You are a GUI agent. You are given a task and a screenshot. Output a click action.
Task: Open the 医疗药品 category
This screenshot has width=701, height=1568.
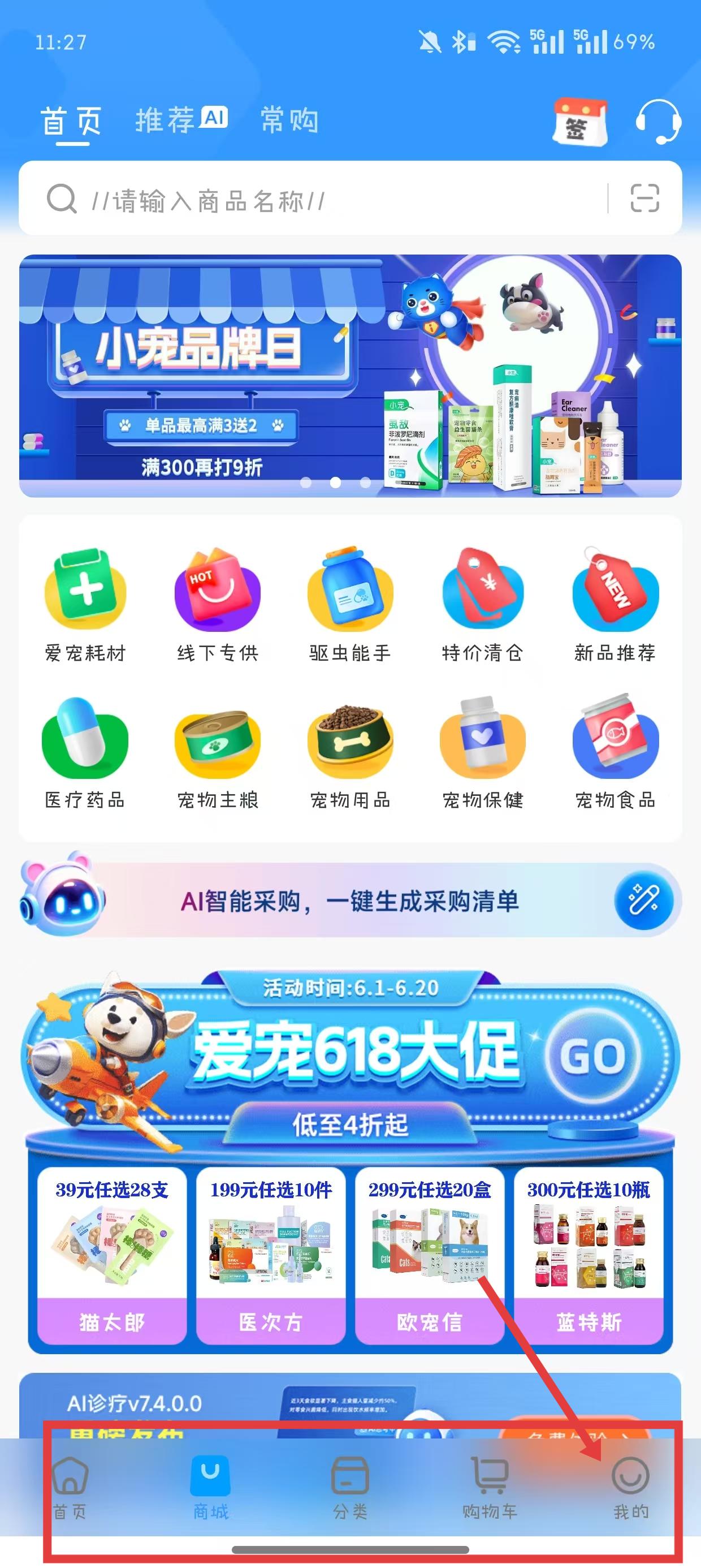point(85,752)
